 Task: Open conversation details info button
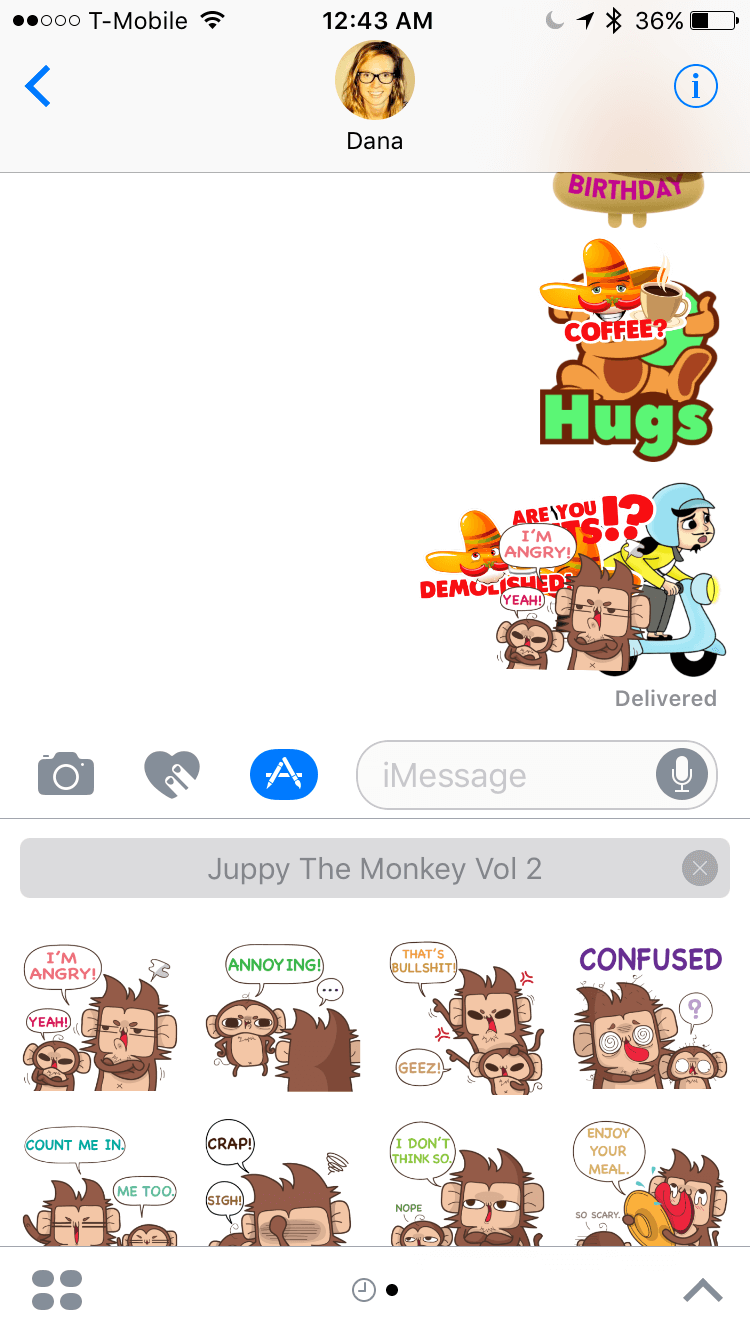[696, 87]
